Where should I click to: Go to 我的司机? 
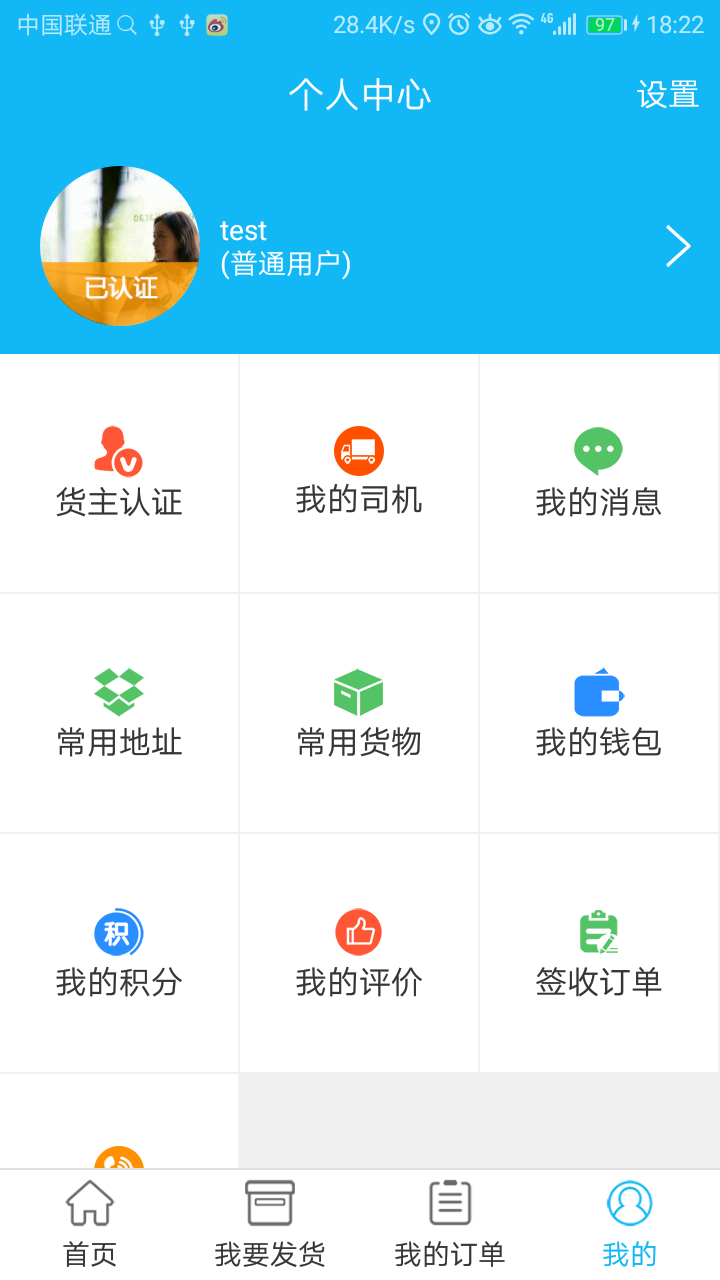click(359, 473)
